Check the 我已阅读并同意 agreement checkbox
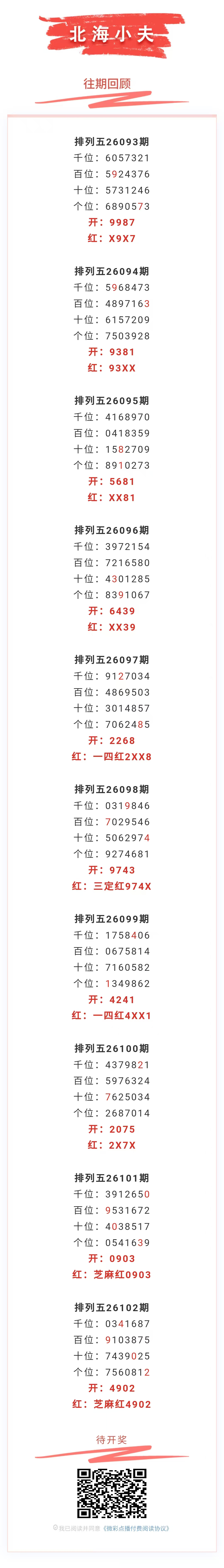The height and width of the screenshot is (1568, 224). pyautogui.click(x=55, y=1527)
